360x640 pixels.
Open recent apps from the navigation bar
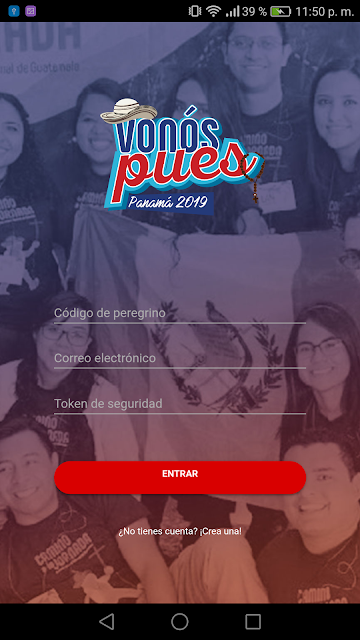click(253, 622)
